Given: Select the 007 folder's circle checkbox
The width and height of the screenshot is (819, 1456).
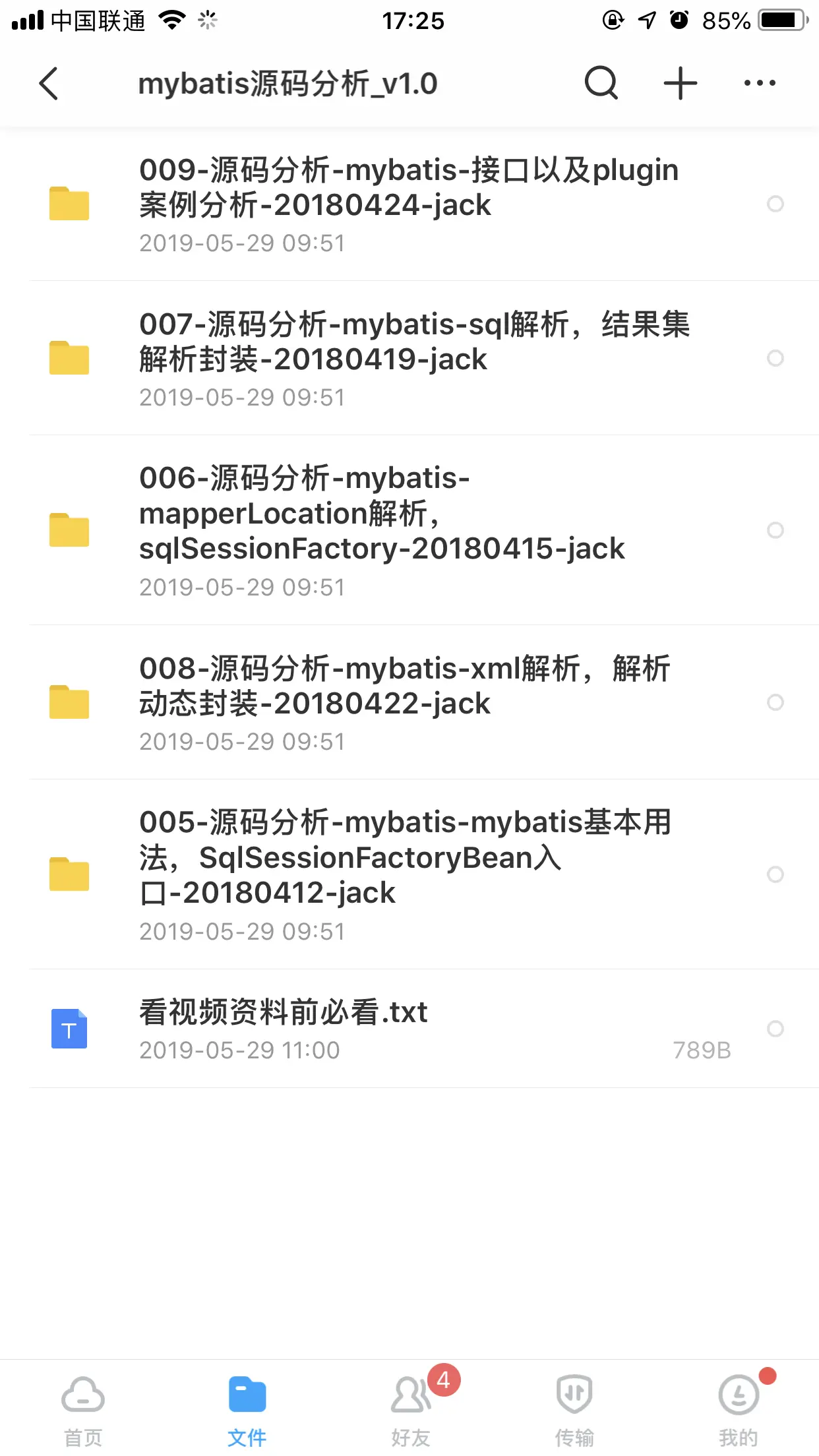Looking at the screenshot, I should click(x=775, y=358).
